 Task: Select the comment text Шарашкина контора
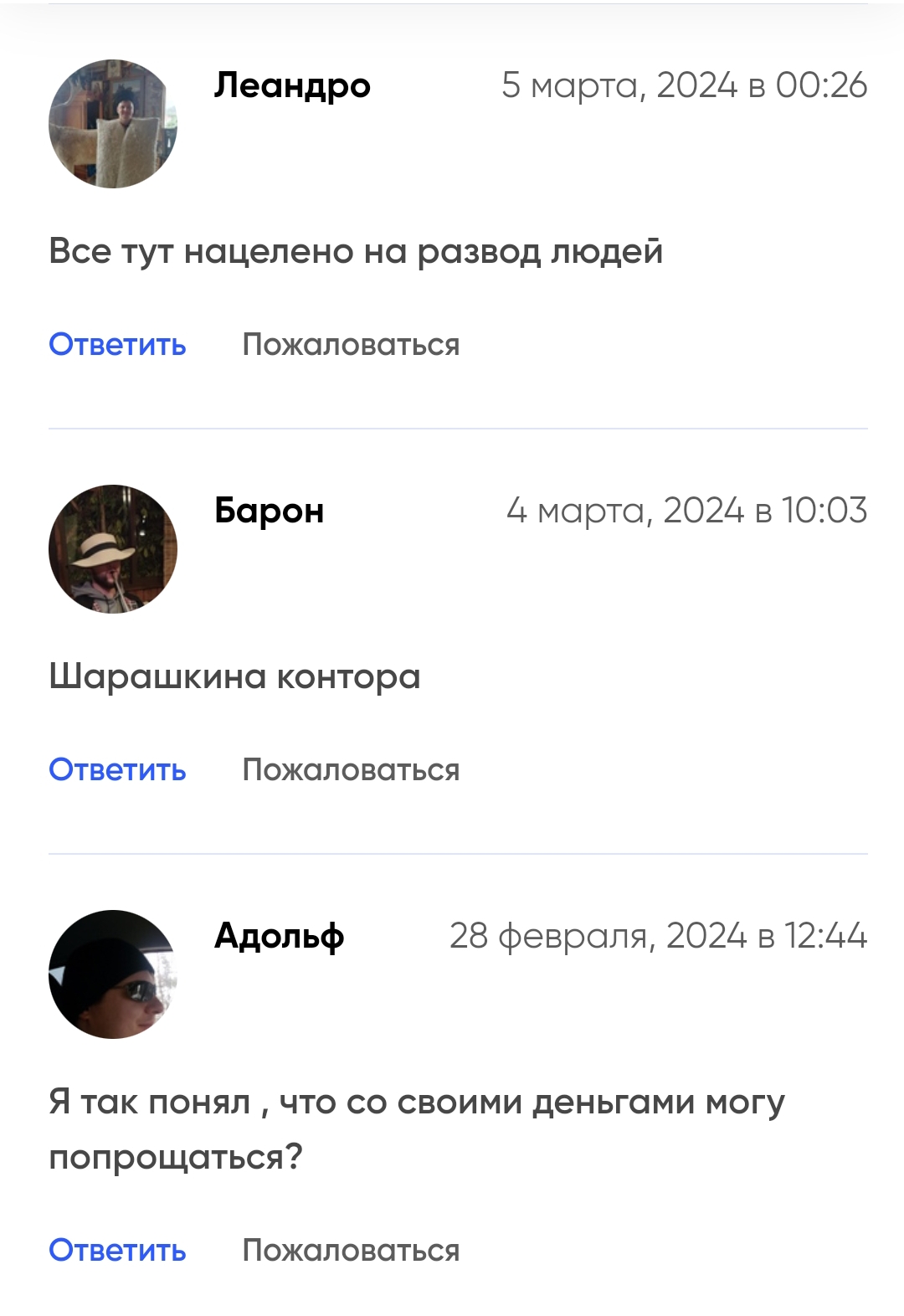(234, 674)
